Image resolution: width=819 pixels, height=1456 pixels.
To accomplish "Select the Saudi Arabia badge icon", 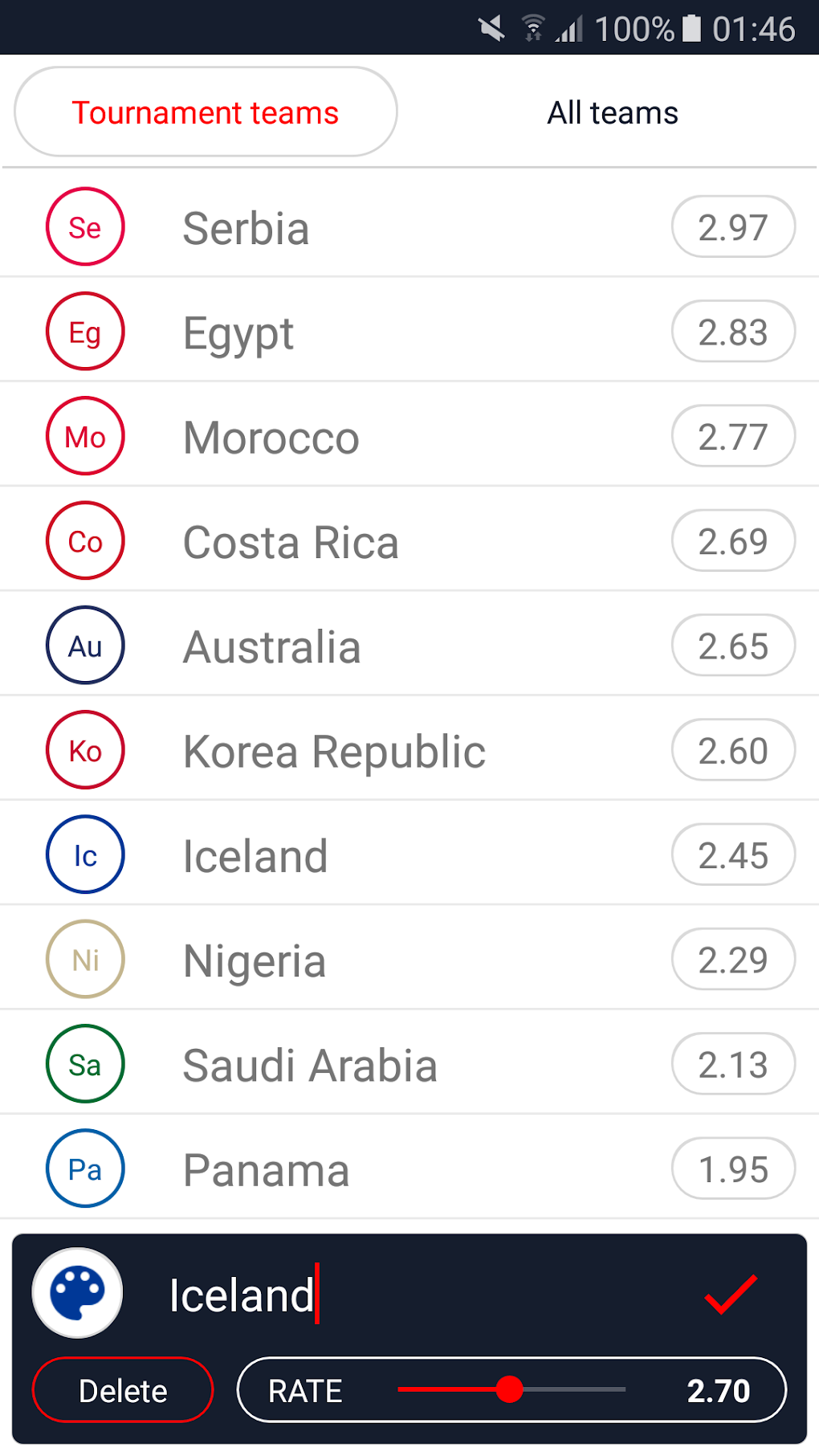I will (x=84, y=1064).
